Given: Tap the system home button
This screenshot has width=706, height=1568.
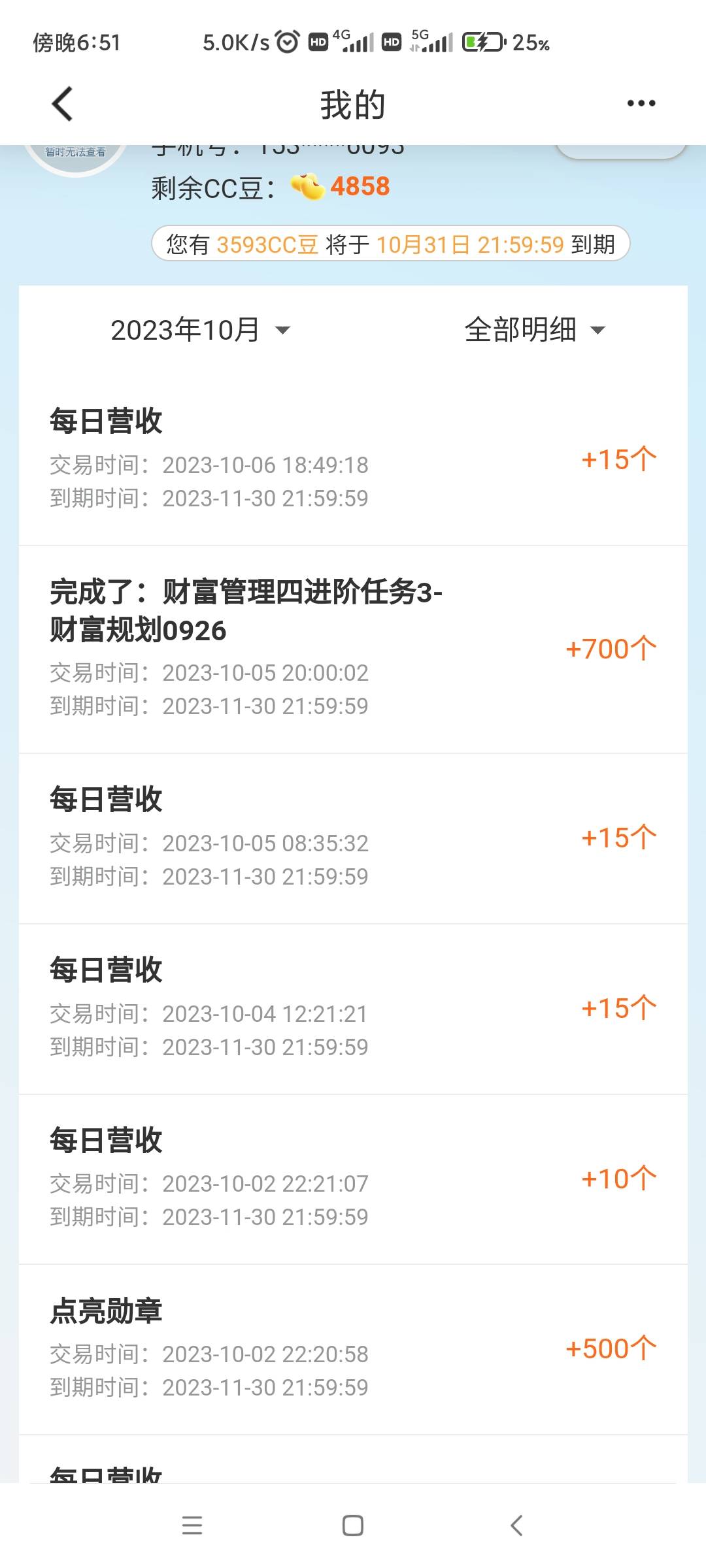Looking at the screenshot, I should point(353,1526).
